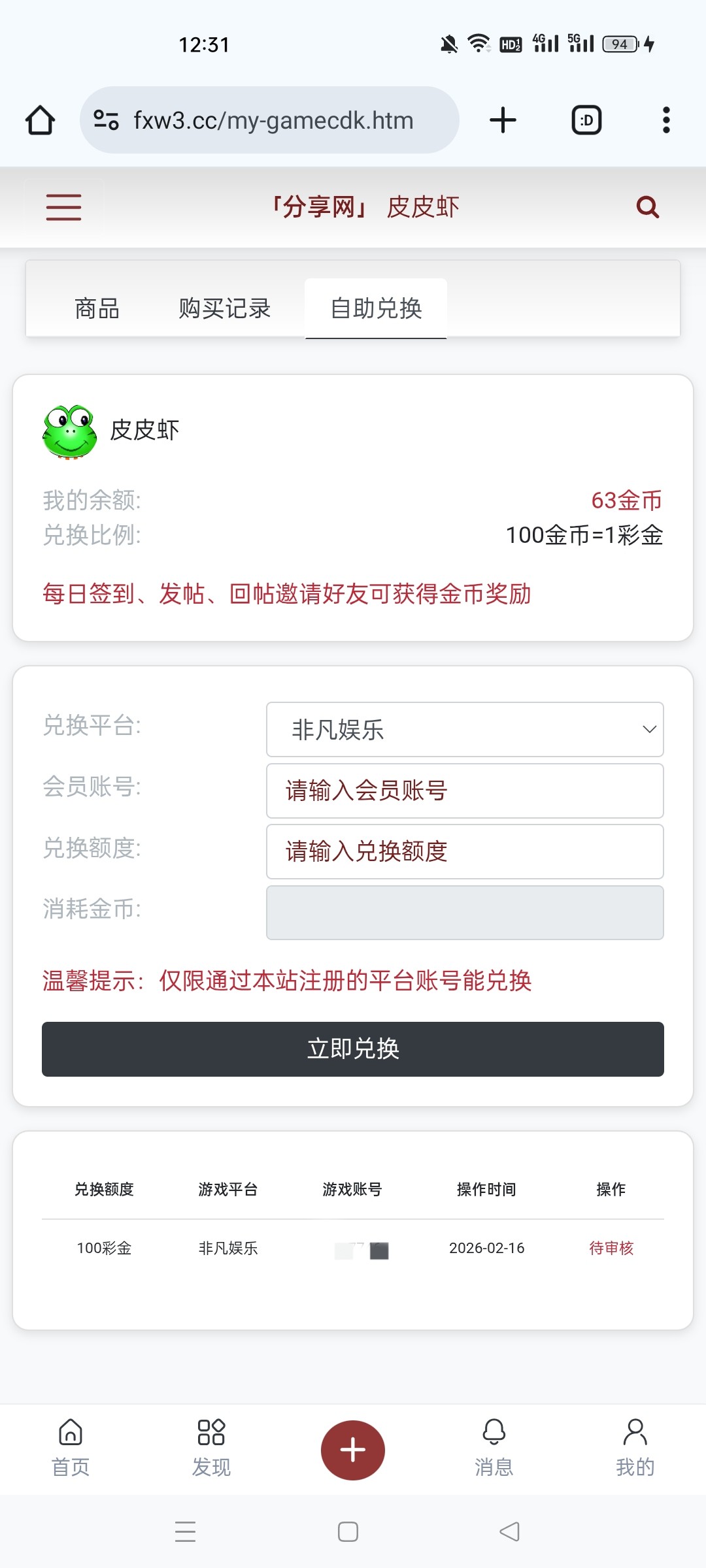The image size is (706, 1568).
Task: Open the site search magnifier
Action: (x=647, y=207)
